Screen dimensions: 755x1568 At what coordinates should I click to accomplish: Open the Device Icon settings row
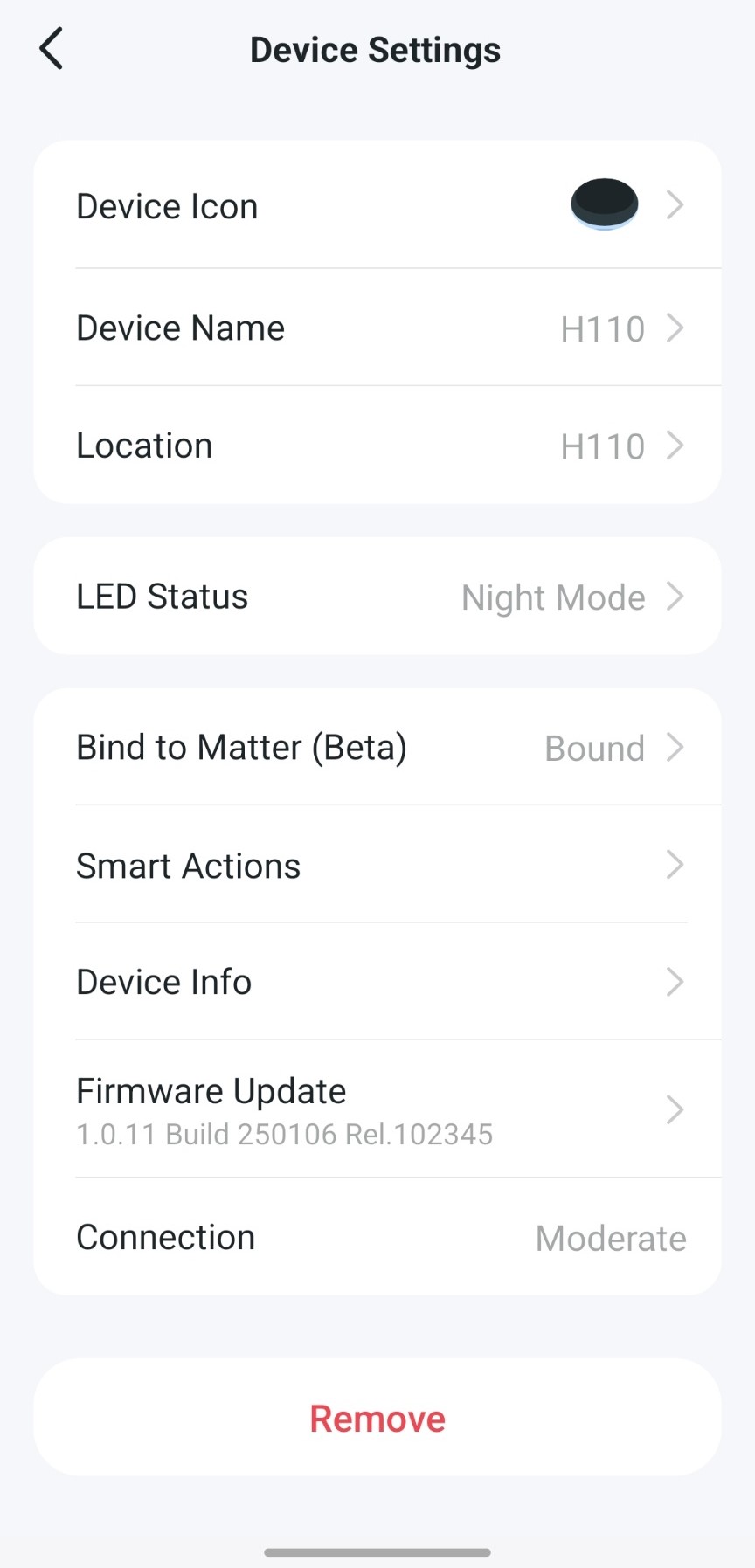click(x=376, y=204)
